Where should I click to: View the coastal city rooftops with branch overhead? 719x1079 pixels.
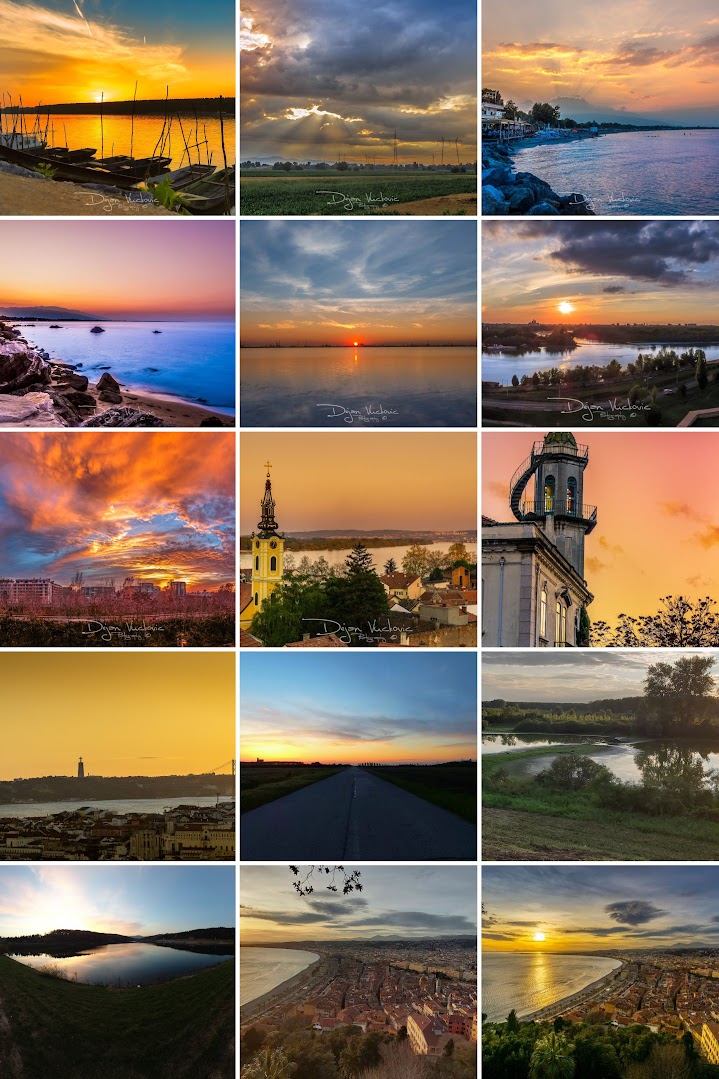click(x=358, y=971)
